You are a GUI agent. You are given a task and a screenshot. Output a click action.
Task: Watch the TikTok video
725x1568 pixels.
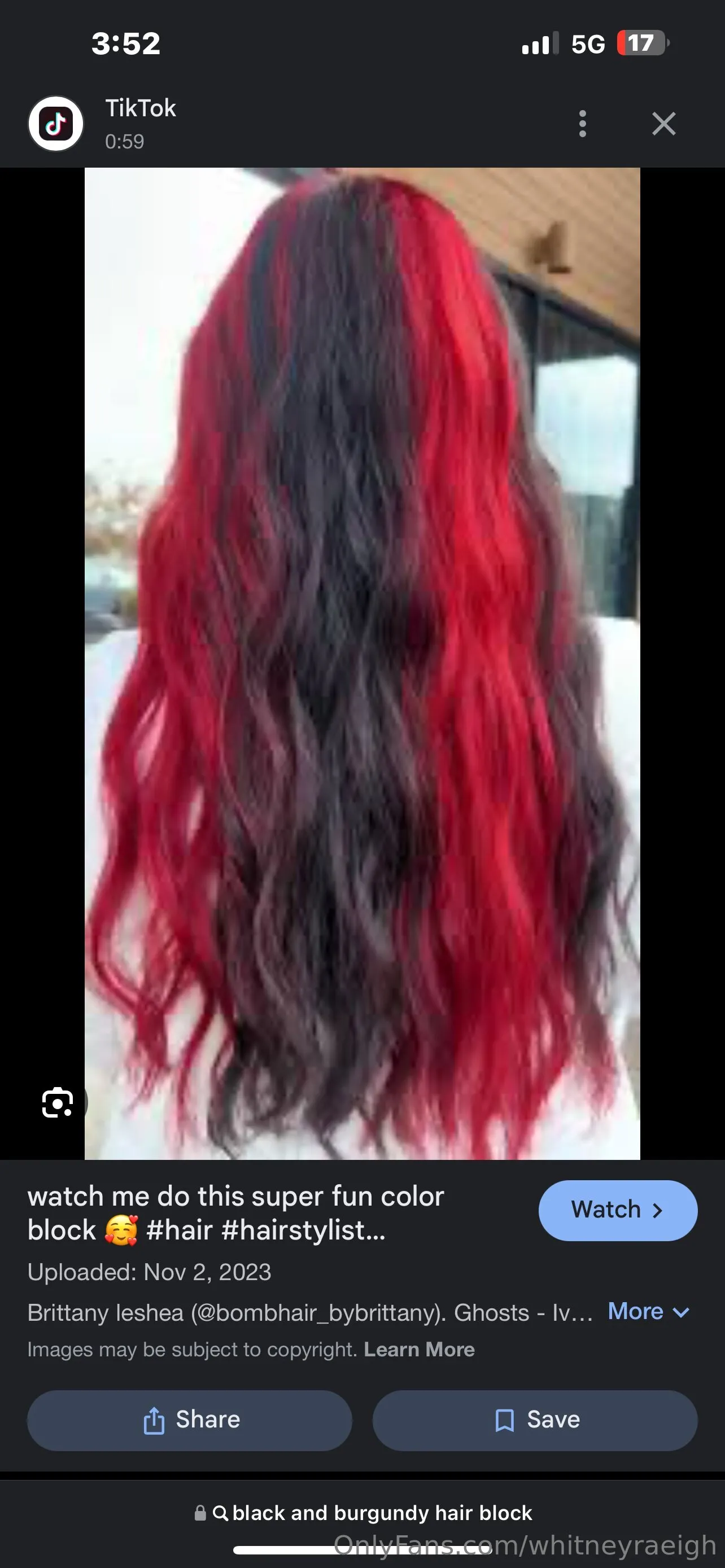click(617, 1210)
